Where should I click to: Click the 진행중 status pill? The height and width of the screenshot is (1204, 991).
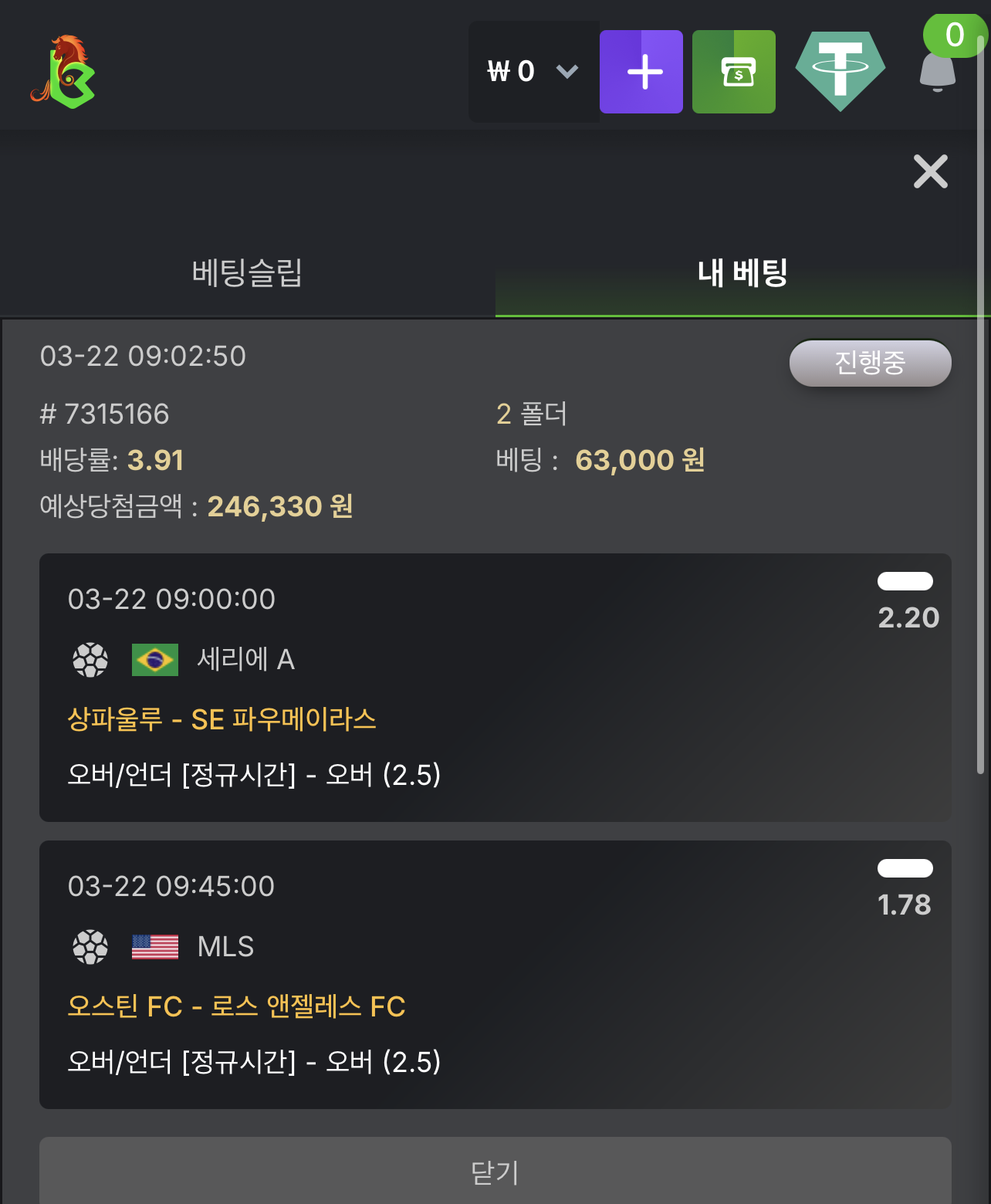point(870,363)
